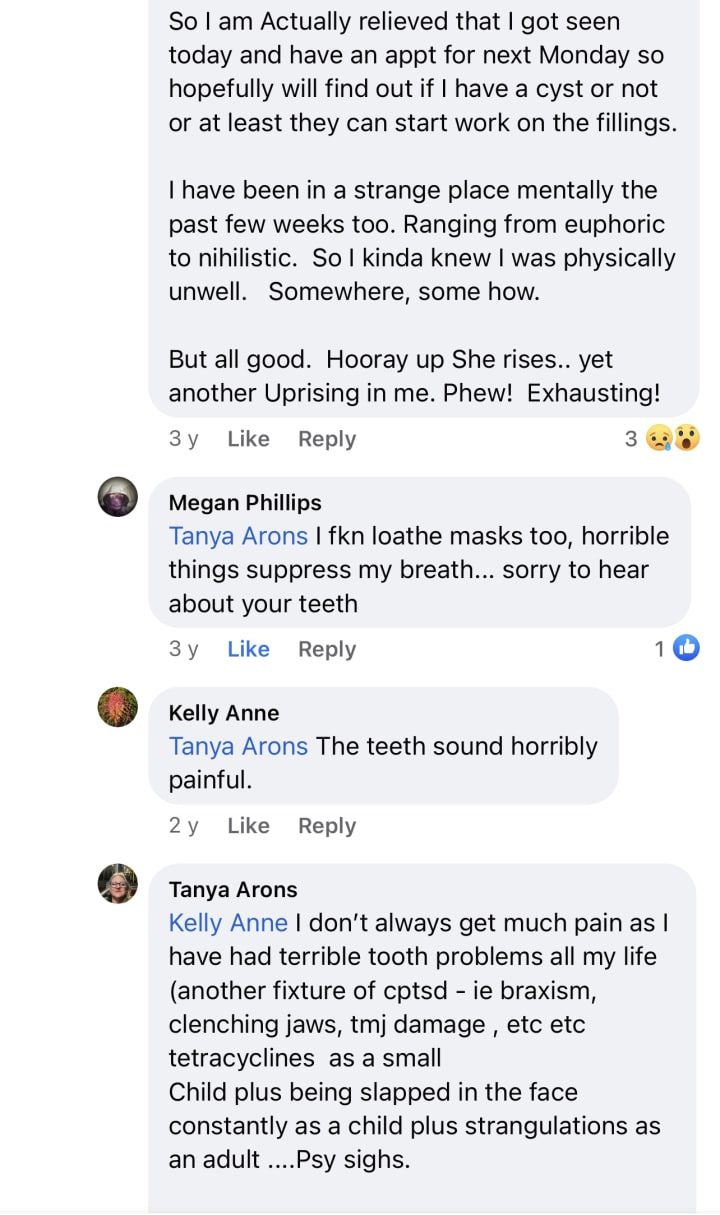The image size is (720, 1215).
Task: Reply to Kelly Anne's comment
Action: click(x=327, y=826)
